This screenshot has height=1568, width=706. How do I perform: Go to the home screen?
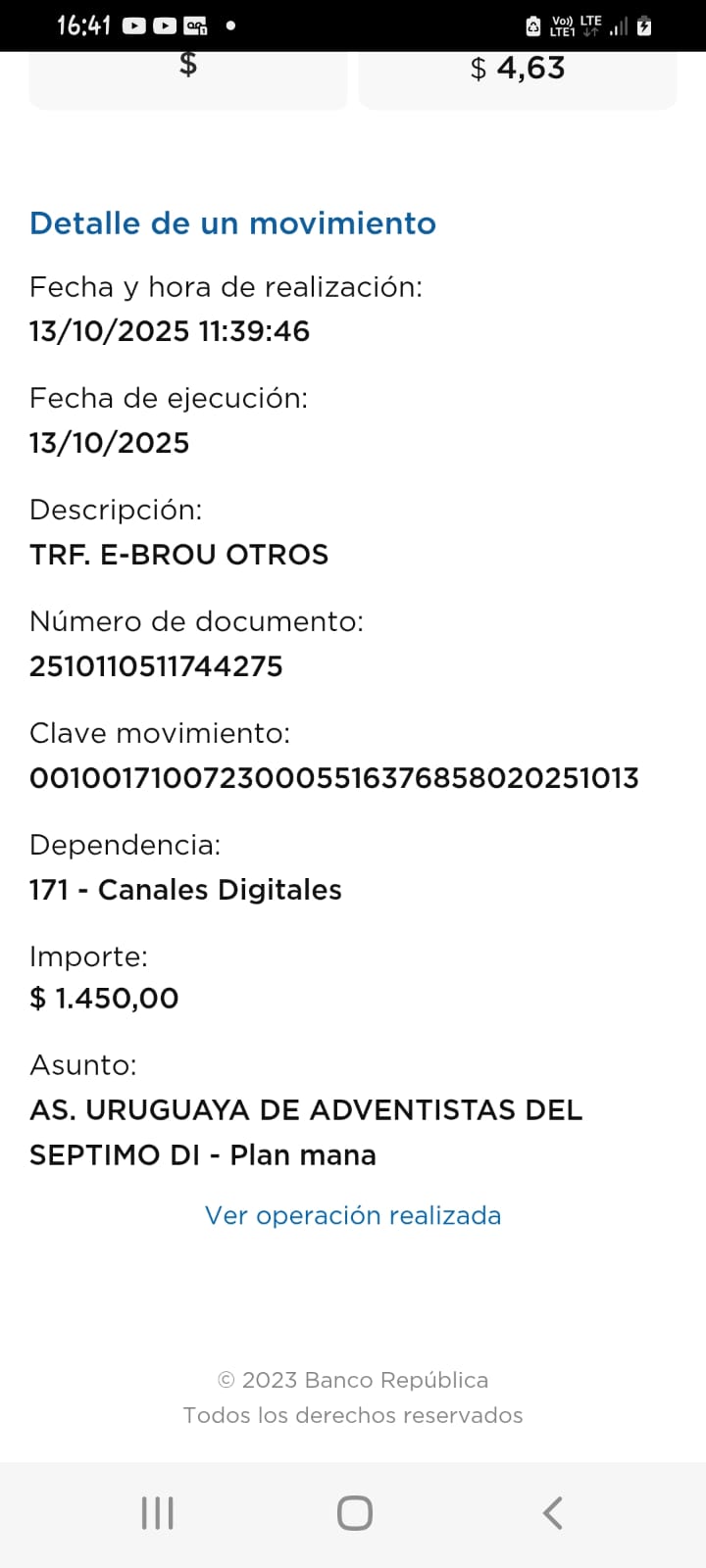354,1513
